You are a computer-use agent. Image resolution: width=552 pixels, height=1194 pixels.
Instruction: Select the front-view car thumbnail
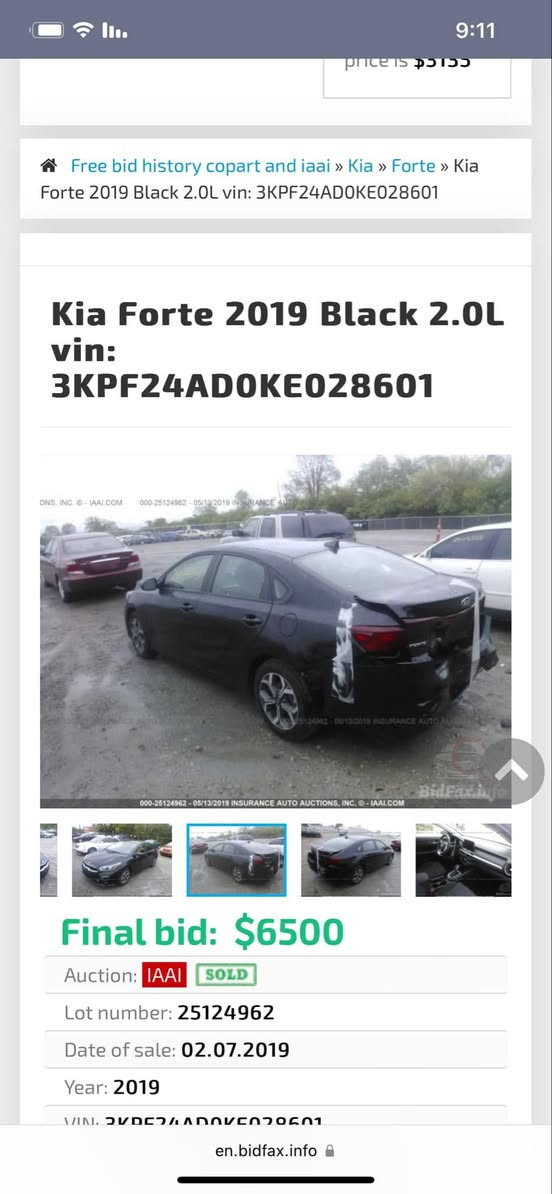click(122, 860)
